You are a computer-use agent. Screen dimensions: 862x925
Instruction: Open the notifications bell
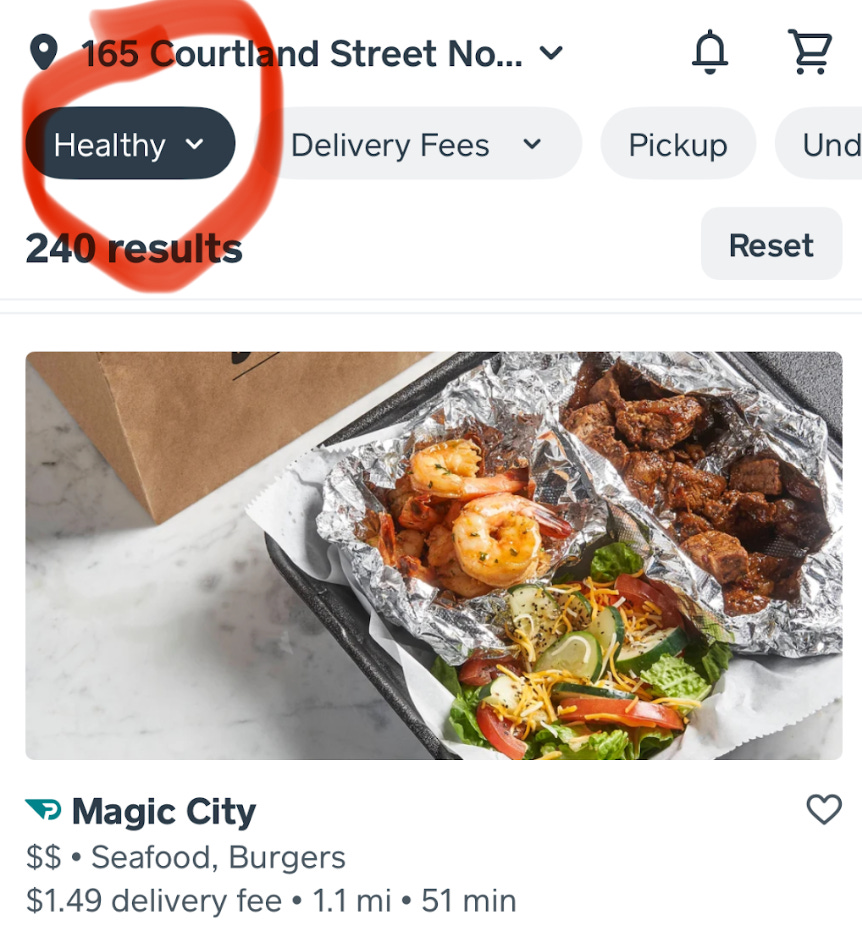point(710,52)
